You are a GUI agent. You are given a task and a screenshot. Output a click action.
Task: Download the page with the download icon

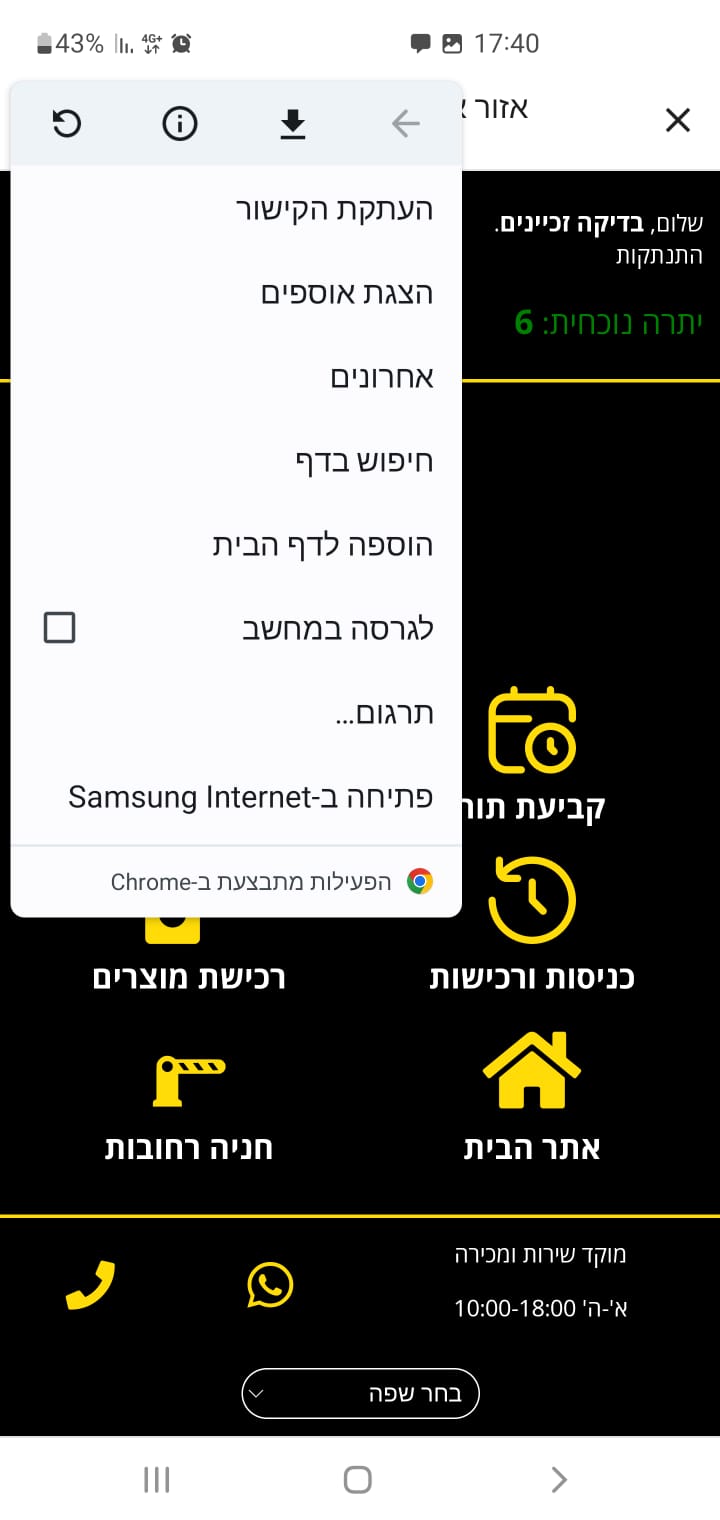coord(292,124)
